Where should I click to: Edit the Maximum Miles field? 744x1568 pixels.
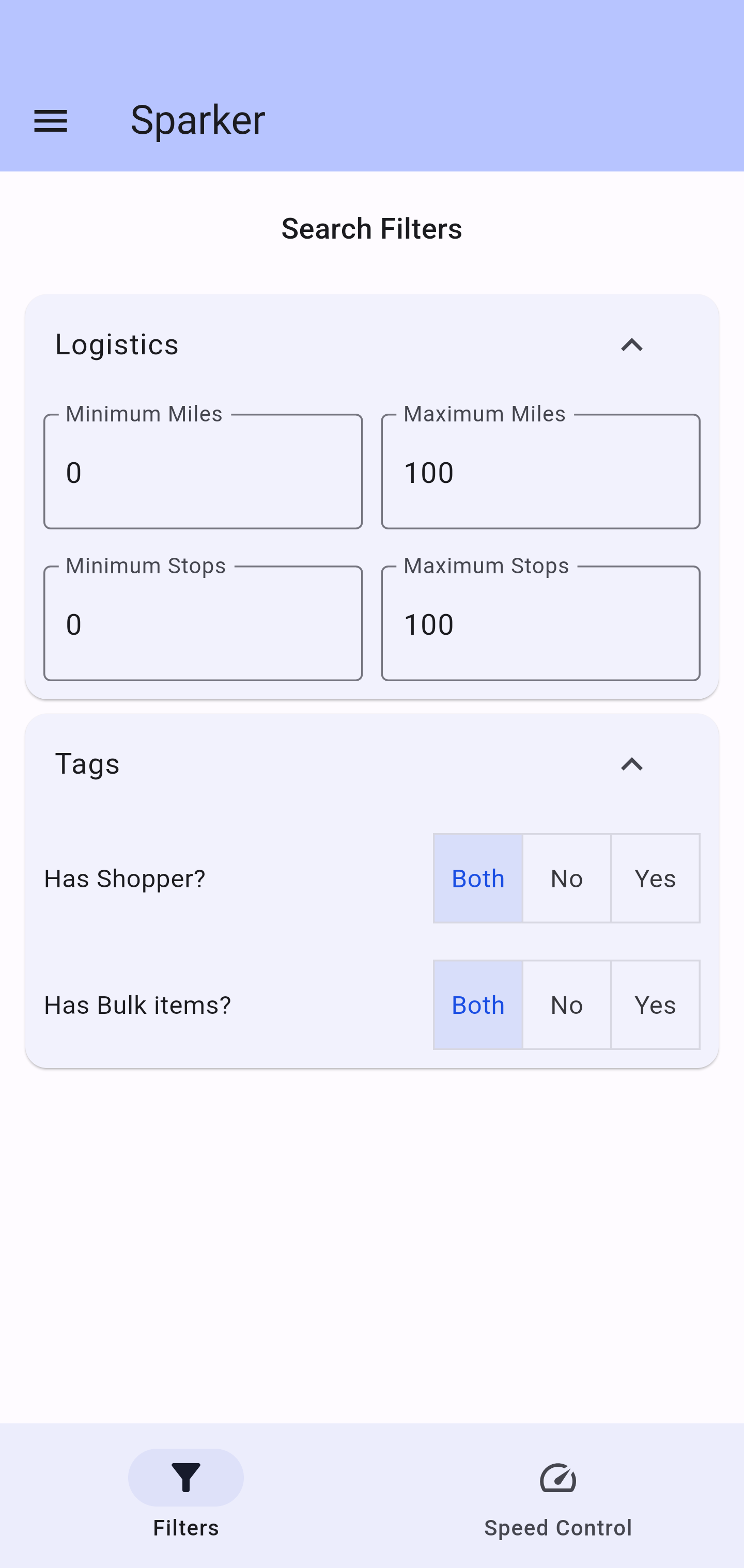point(540,471)
